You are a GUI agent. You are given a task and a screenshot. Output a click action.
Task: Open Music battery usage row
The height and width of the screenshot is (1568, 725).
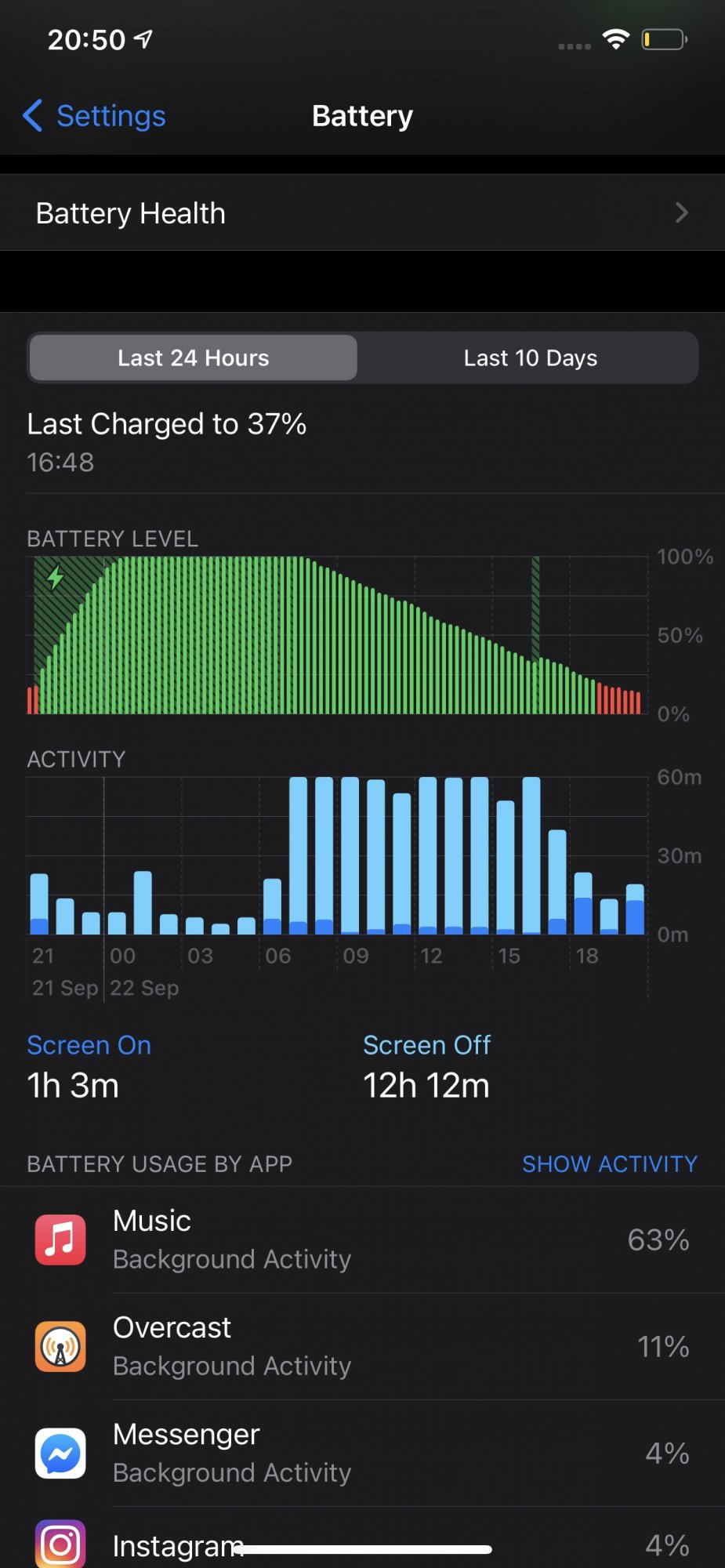click(362, 1240)
